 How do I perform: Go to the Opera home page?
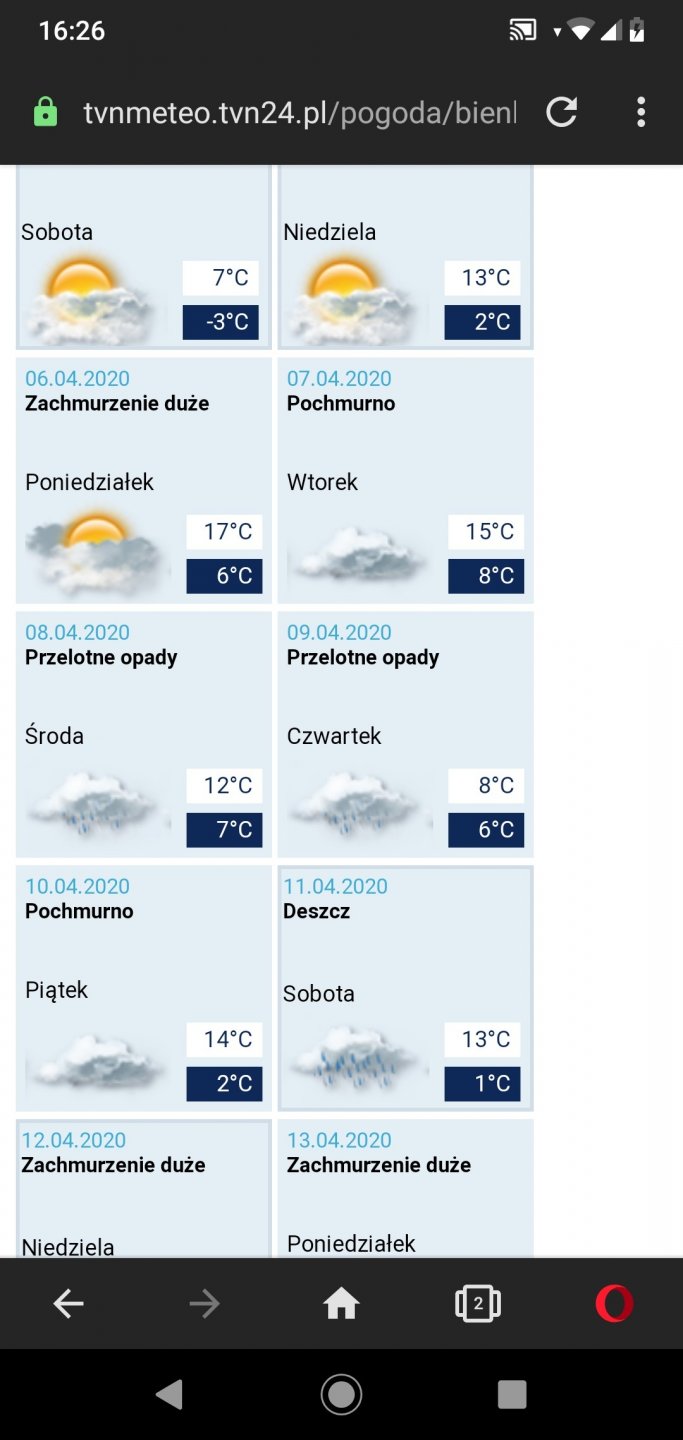[x=341, y=1303]
